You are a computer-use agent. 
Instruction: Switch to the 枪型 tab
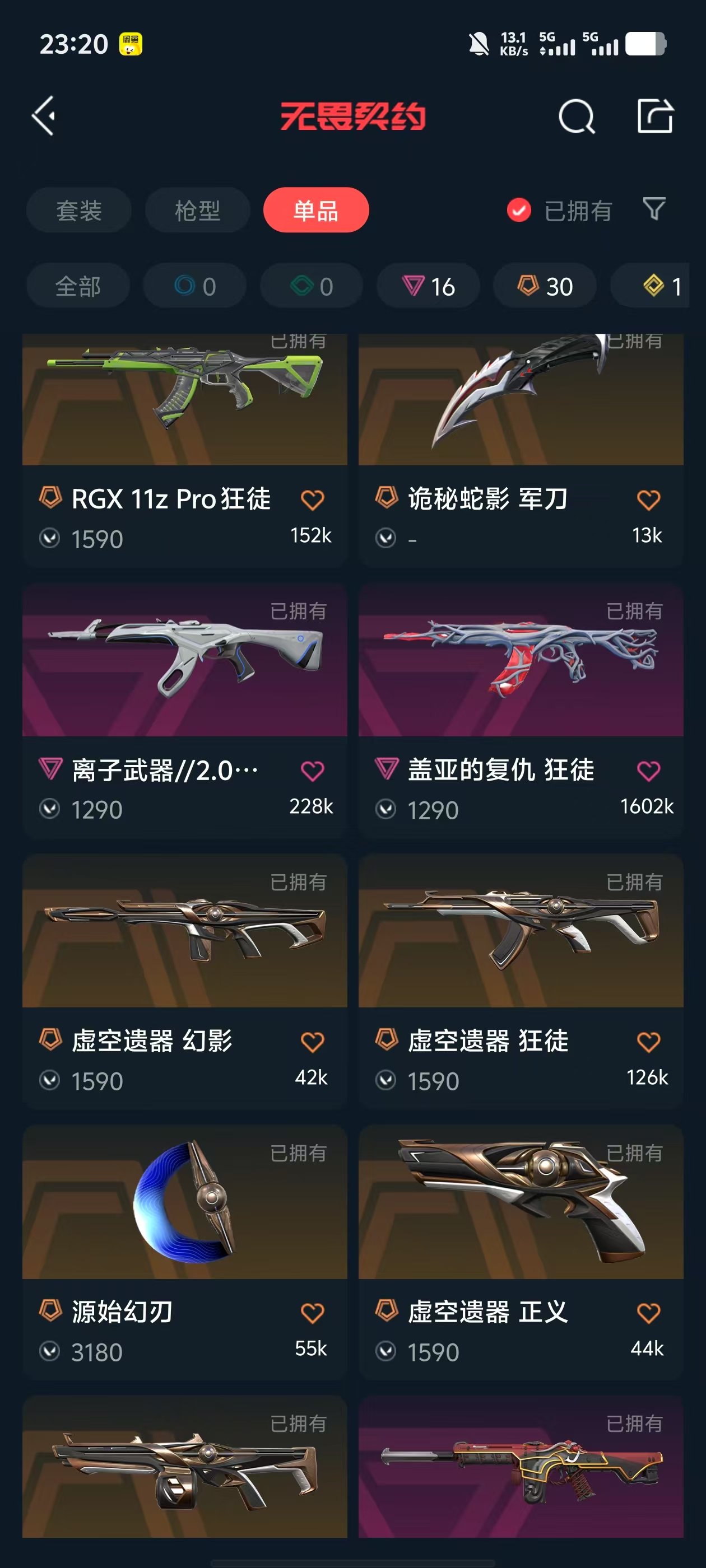[197, 211]
